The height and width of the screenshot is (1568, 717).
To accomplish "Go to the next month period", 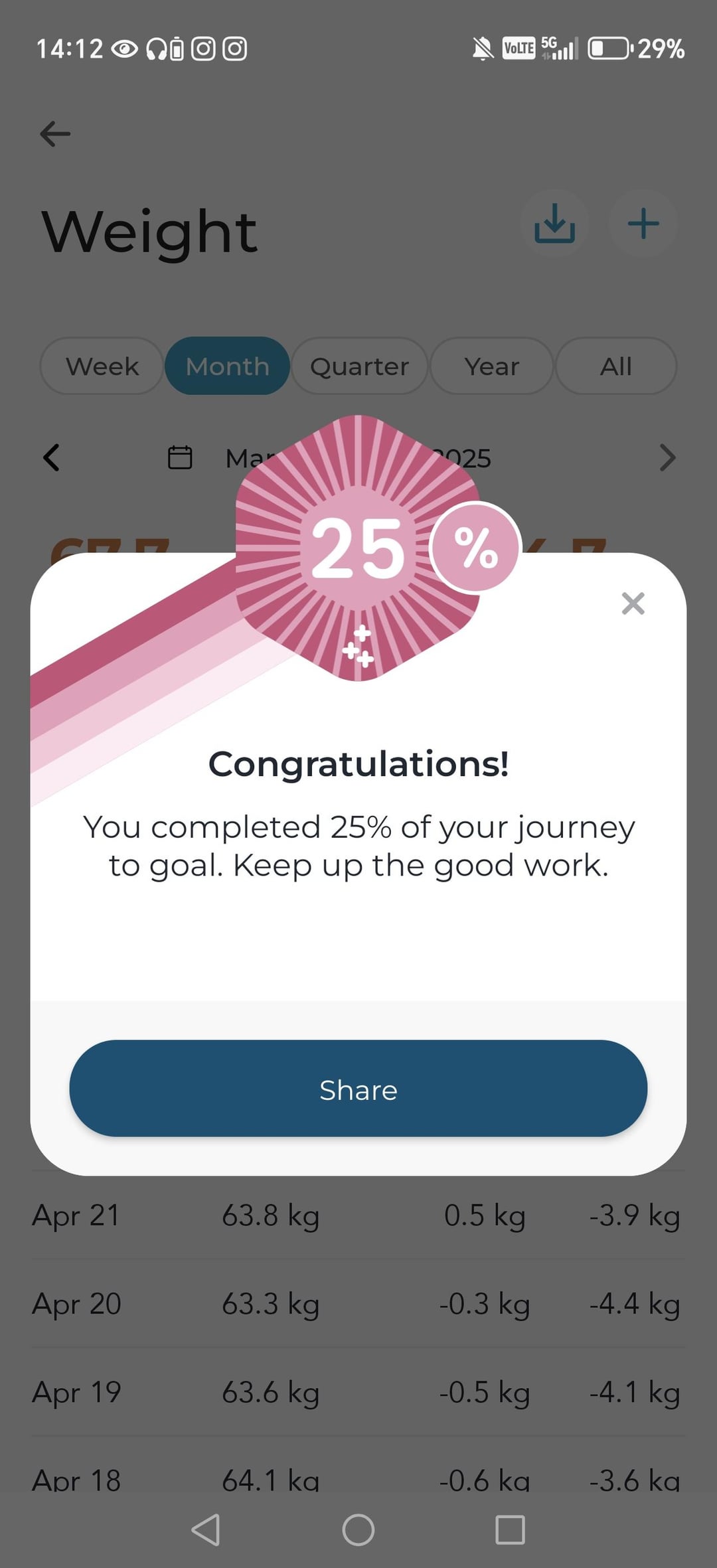I will point(667,457).
